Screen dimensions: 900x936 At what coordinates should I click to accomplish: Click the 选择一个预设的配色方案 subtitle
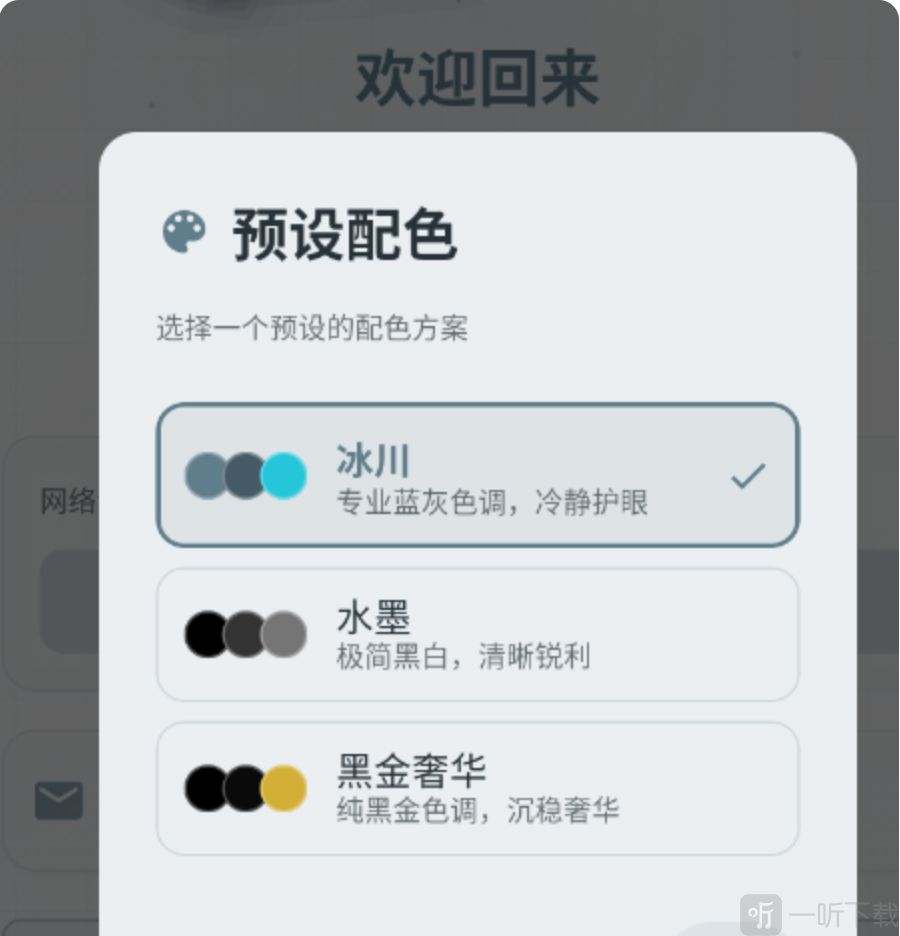(313, 328)
